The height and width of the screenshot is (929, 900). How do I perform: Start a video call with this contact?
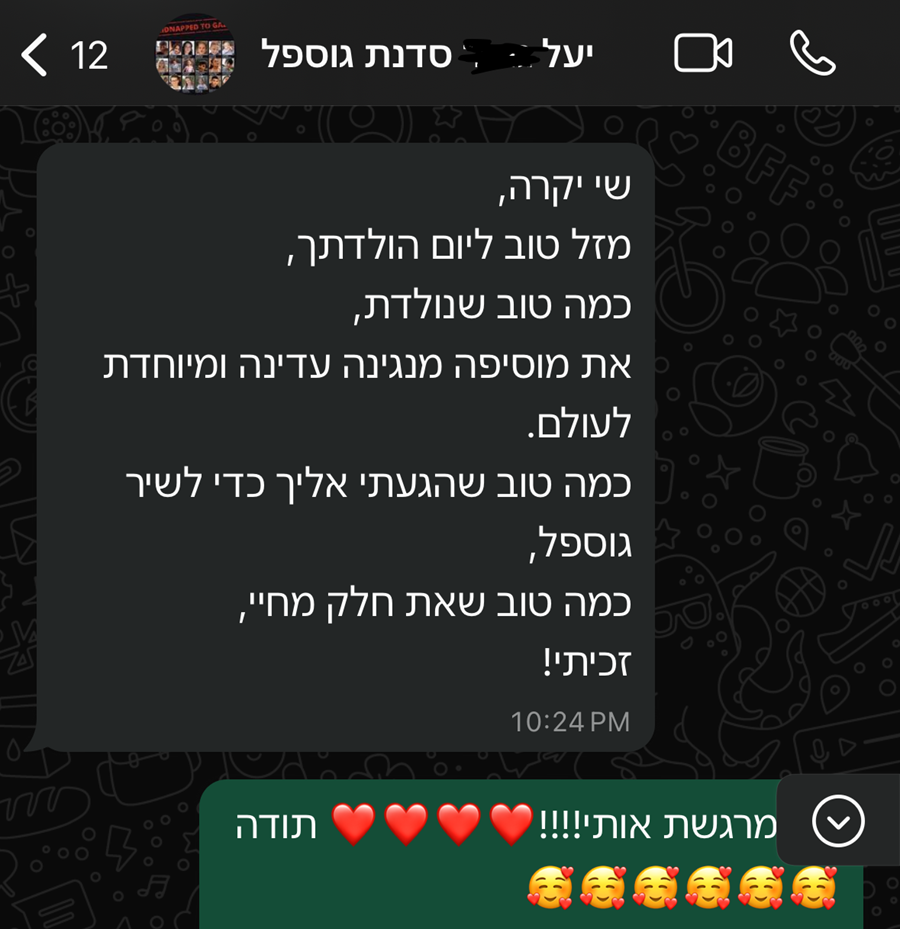click(703, 53)
